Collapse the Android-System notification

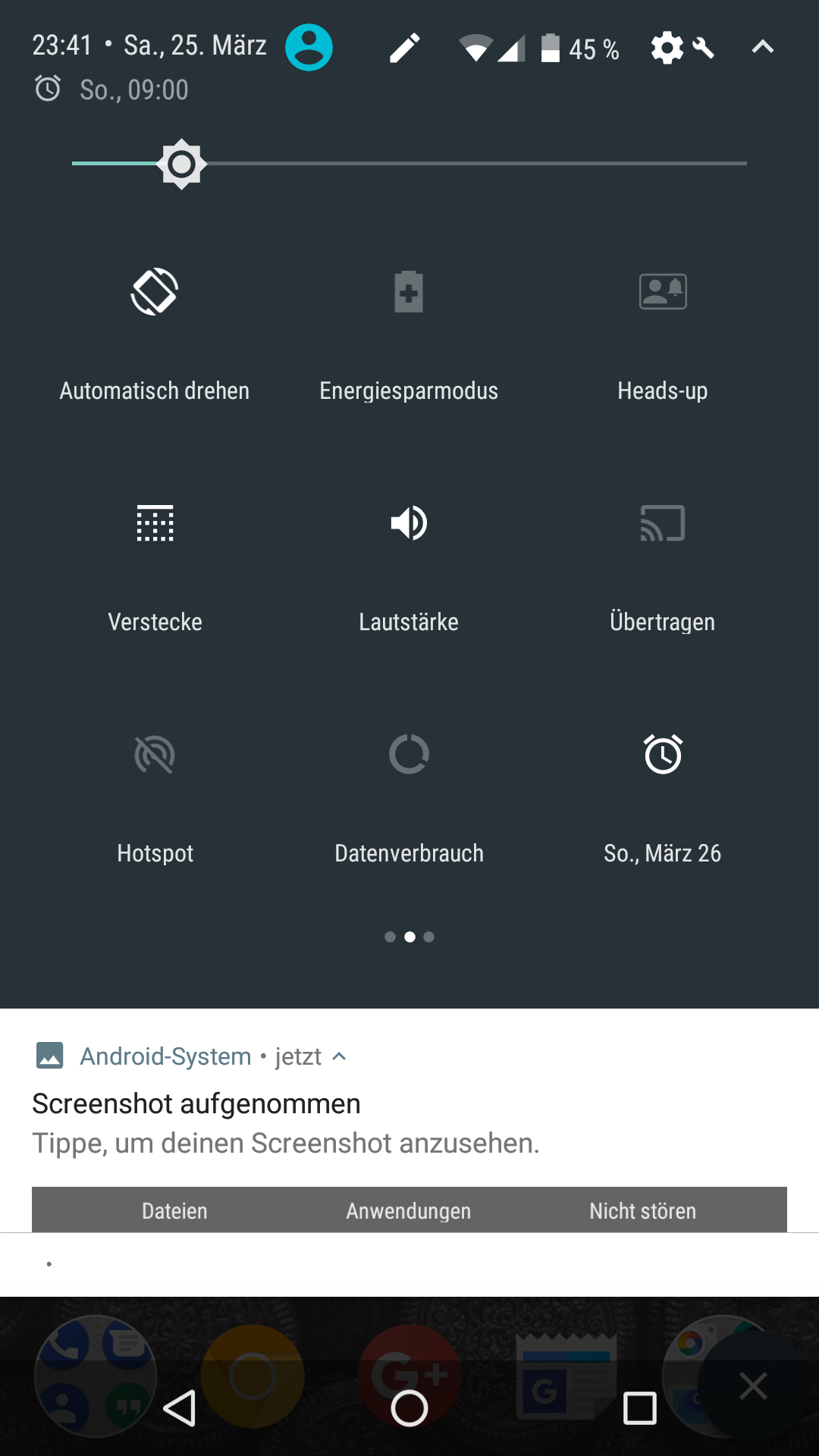pyautogui.click(x=340, y=1056)
